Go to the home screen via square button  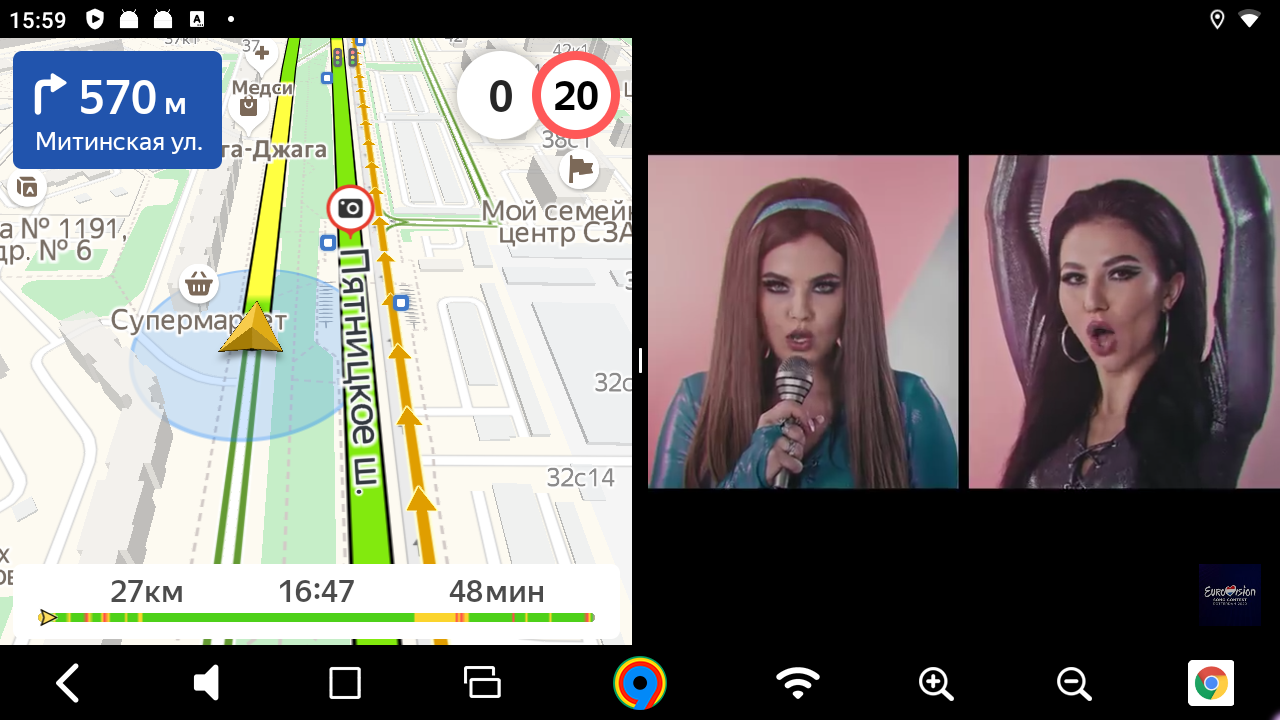click(x=345, y=684)
